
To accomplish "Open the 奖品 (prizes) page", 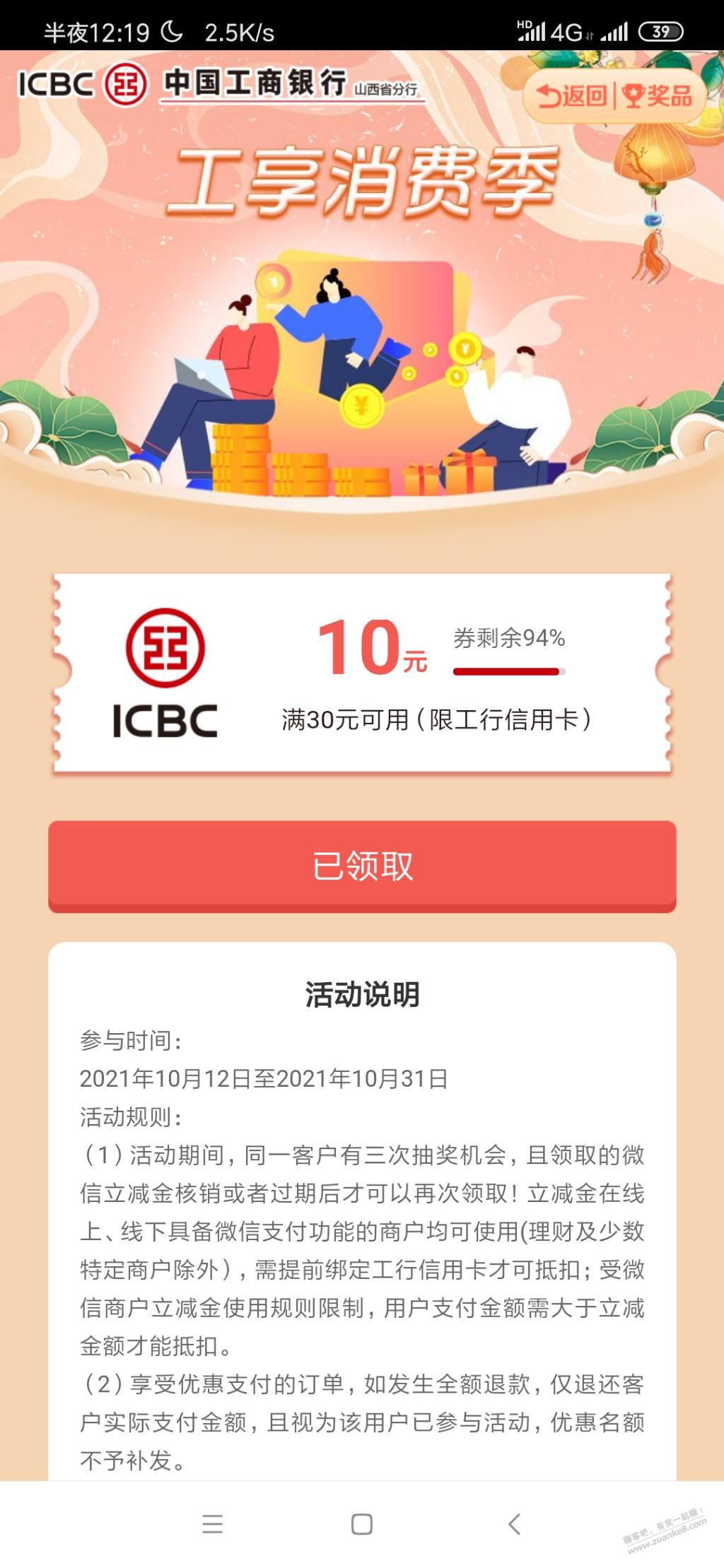I will [x=658, y=95].
